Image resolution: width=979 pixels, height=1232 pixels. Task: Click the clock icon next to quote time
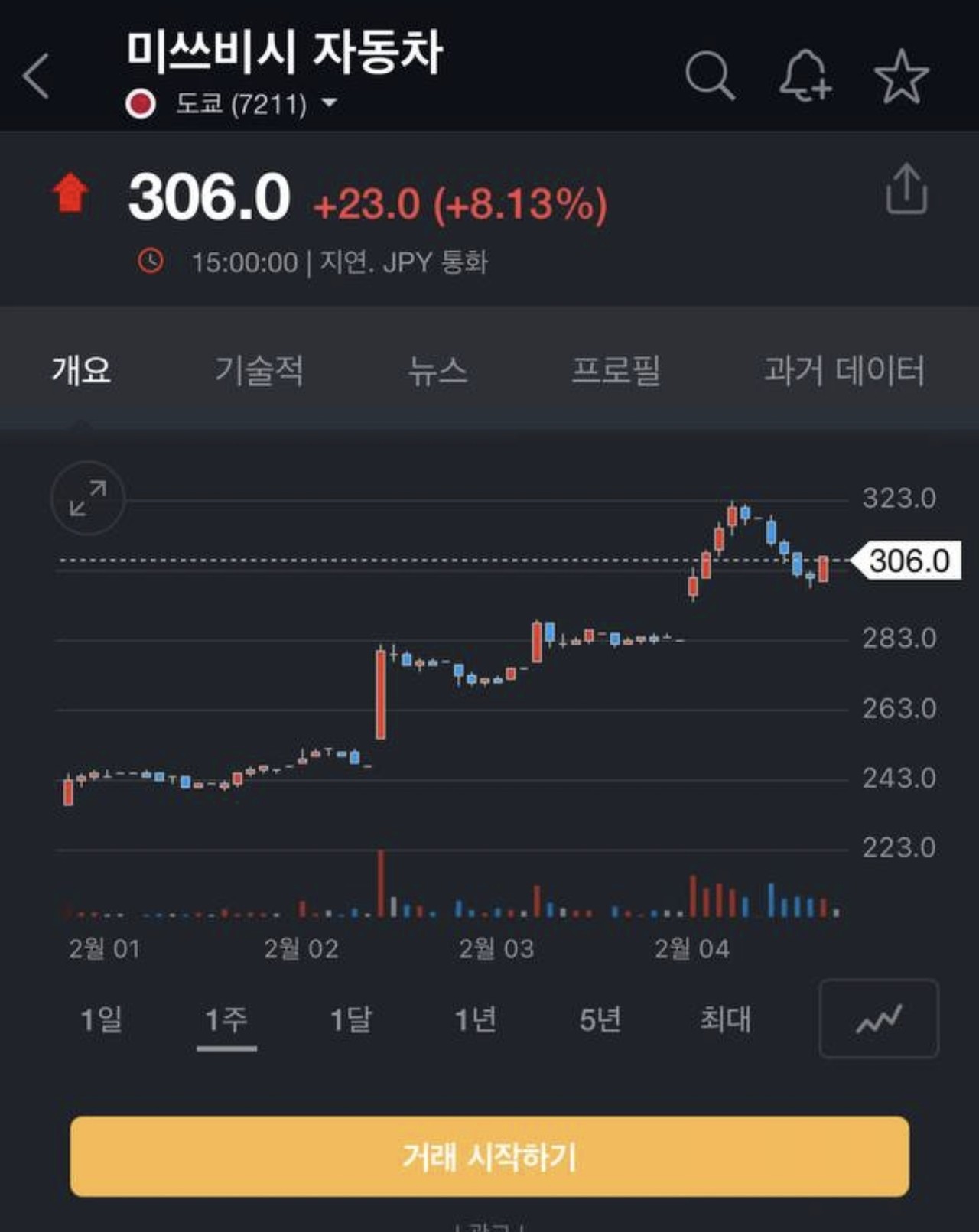click(x=151, y=262)
